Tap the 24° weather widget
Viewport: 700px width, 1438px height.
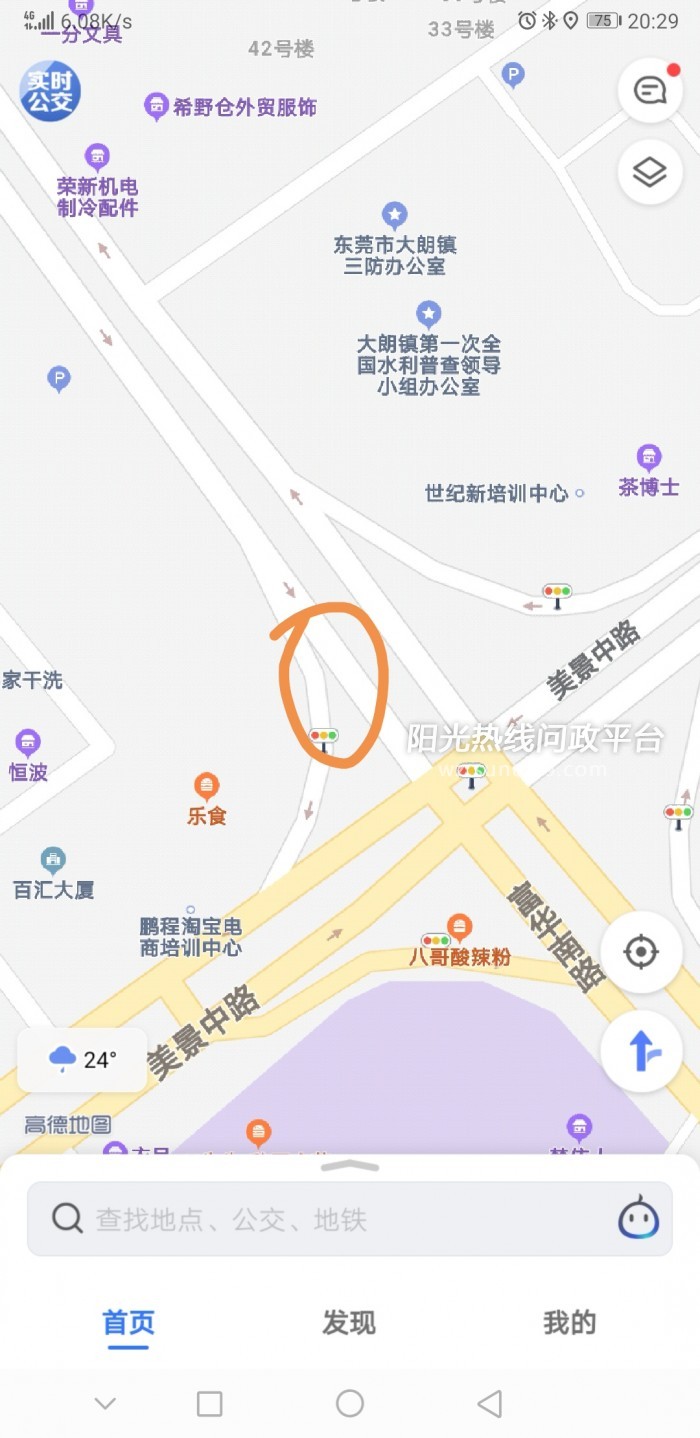point(82,1059)
